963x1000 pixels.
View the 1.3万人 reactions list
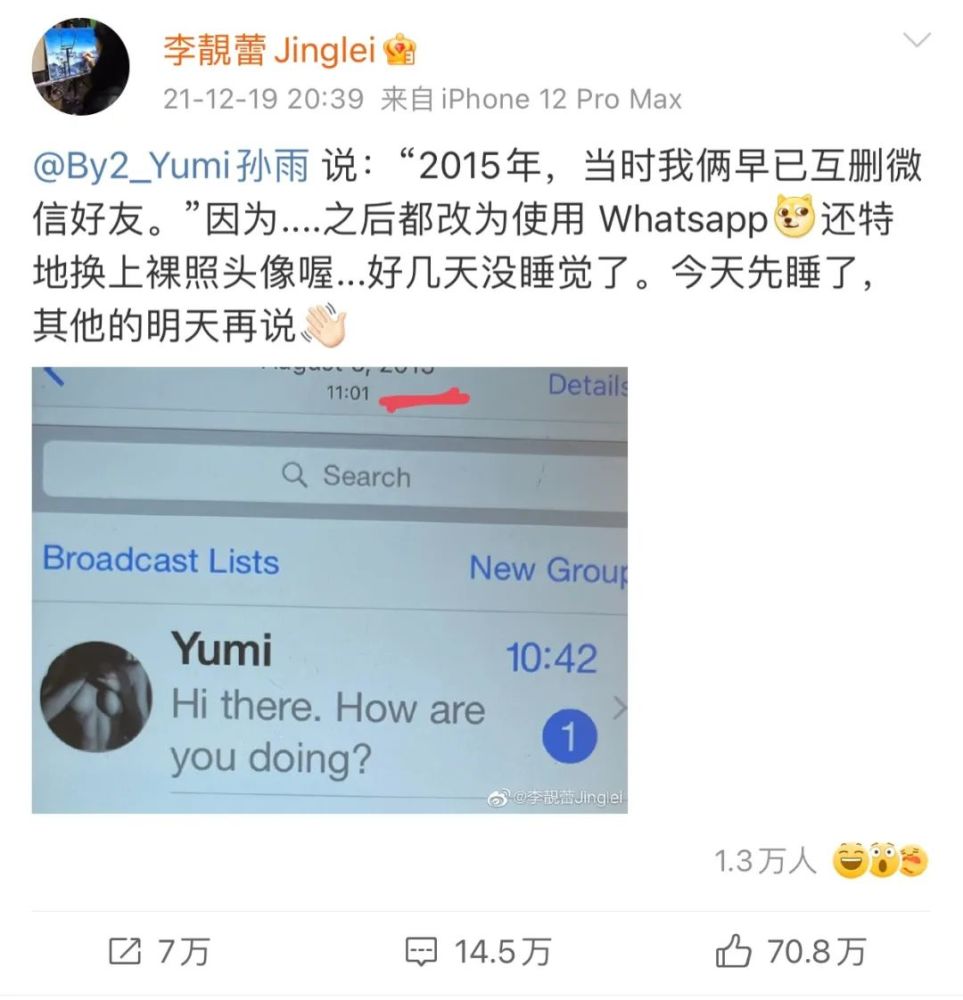coord(820,861)
